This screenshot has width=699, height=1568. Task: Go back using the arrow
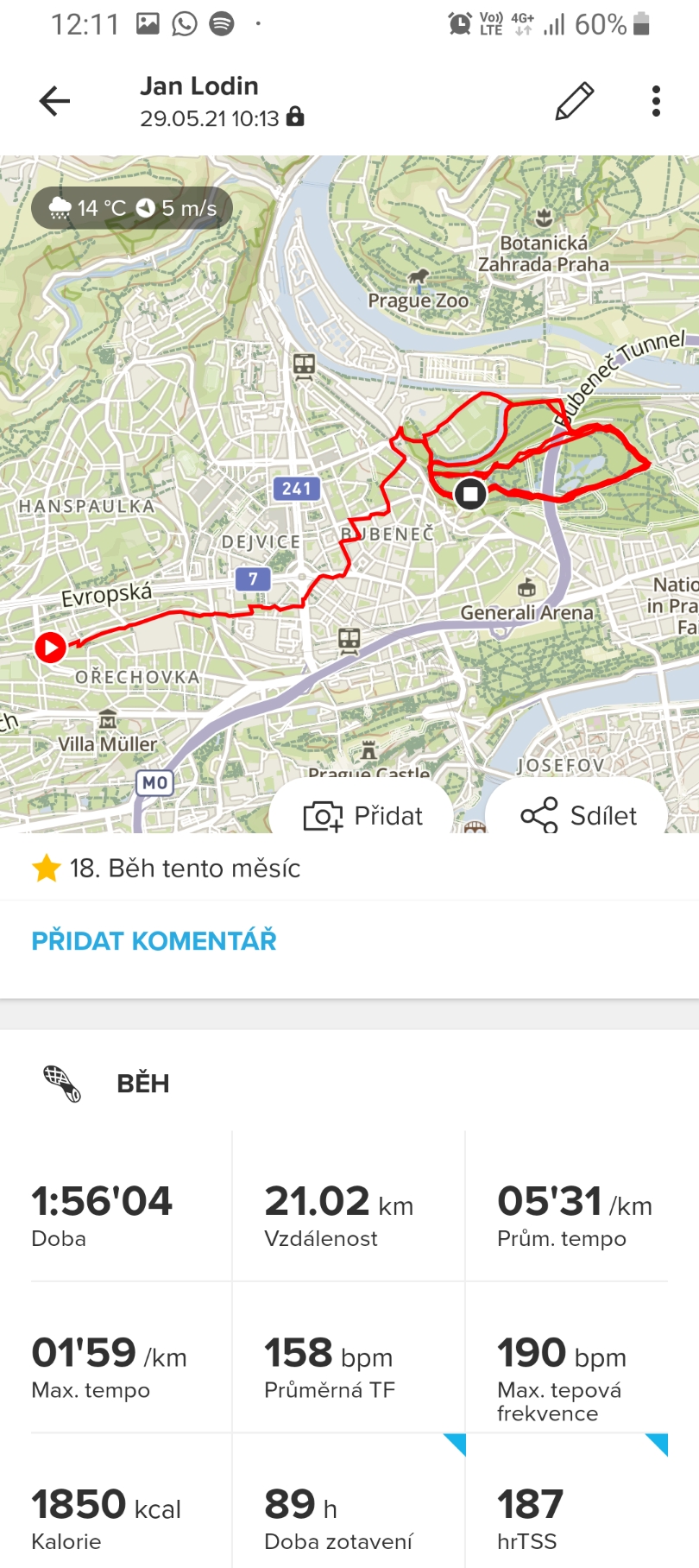[54, 101]
